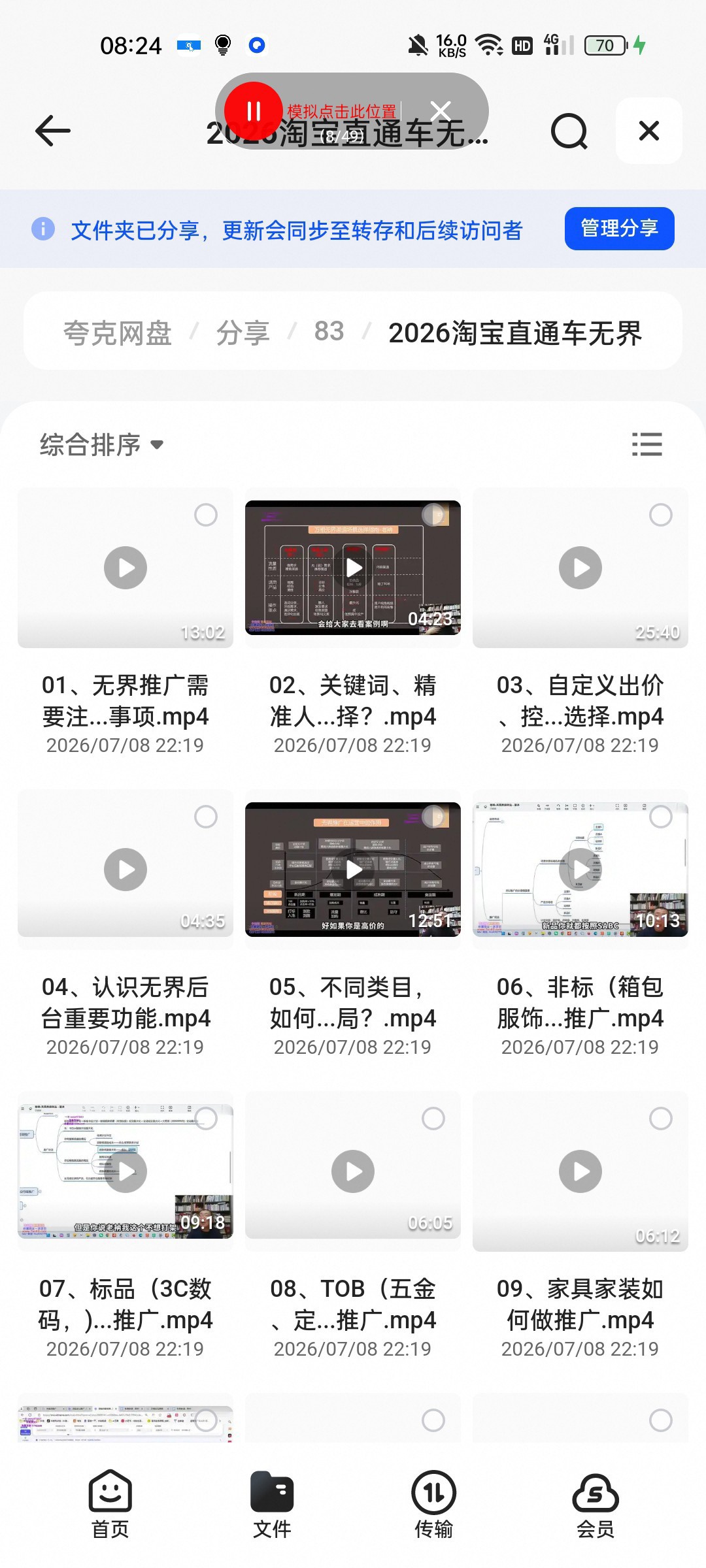Select the checkbox on video 06
This screenshot has width=706, height=1568.
pyautogui.click(x=661, y=817)
